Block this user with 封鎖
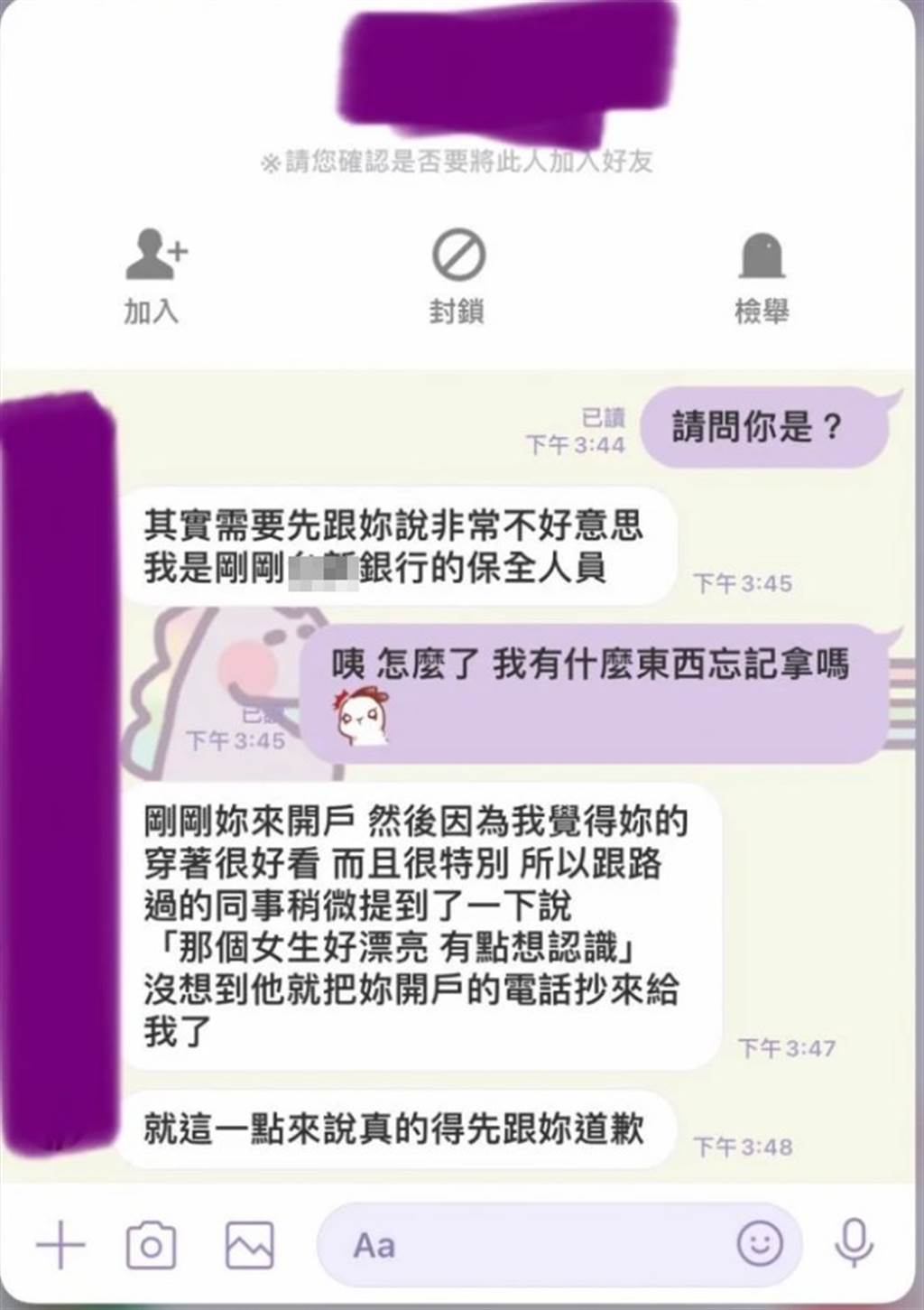This screenshot has height=1310, width=924. click(457, 275)
